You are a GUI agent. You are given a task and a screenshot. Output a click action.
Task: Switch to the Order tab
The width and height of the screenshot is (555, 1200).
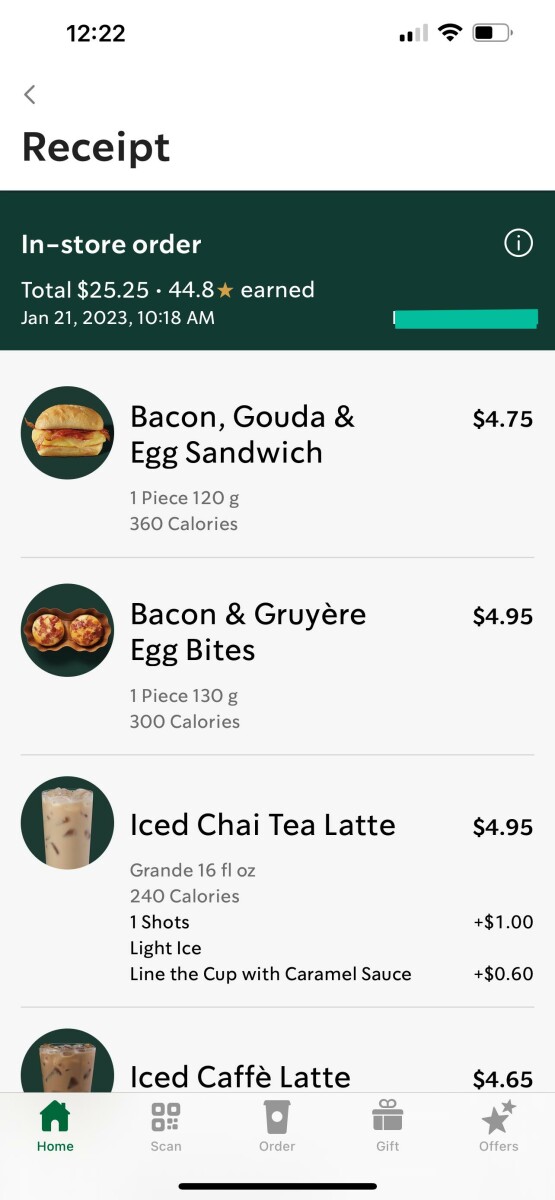pos(277,1127)
